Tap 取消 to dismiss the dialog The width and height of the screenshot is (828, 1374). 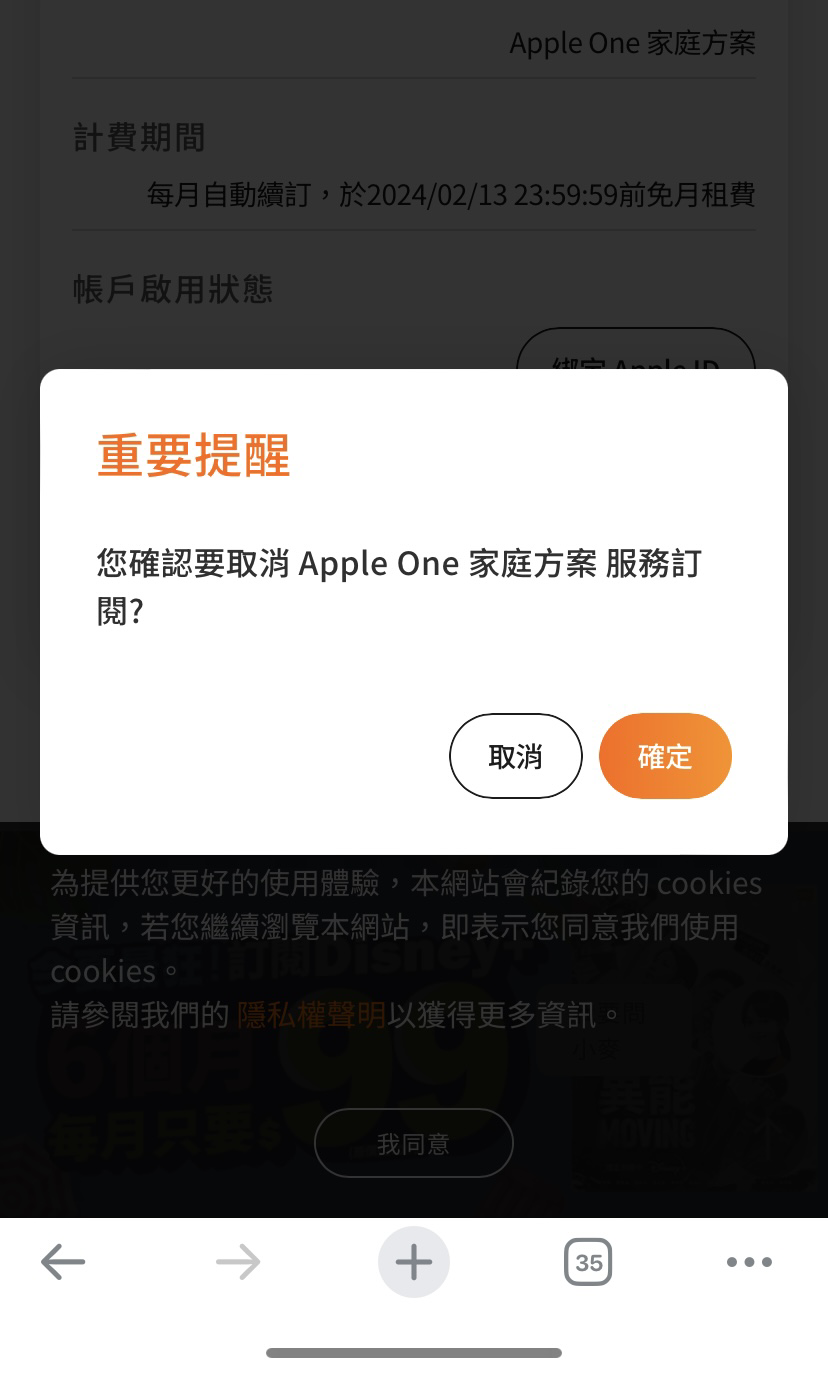[x=515, y=756]
